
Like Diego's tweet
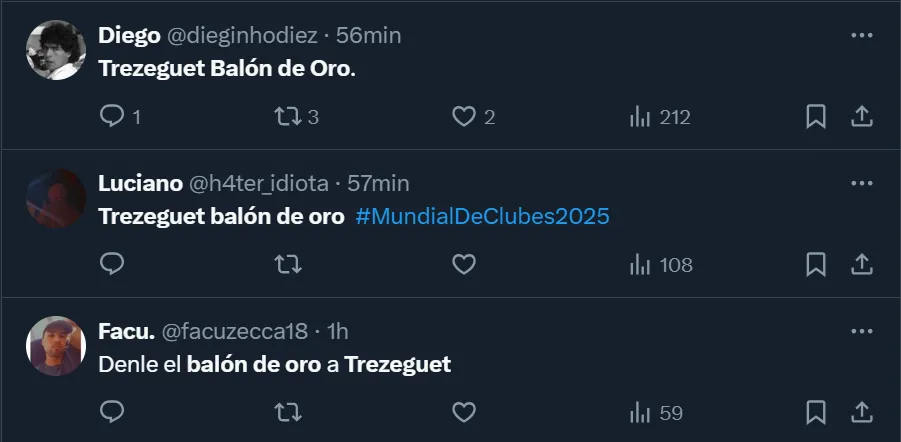coord(462,117)
